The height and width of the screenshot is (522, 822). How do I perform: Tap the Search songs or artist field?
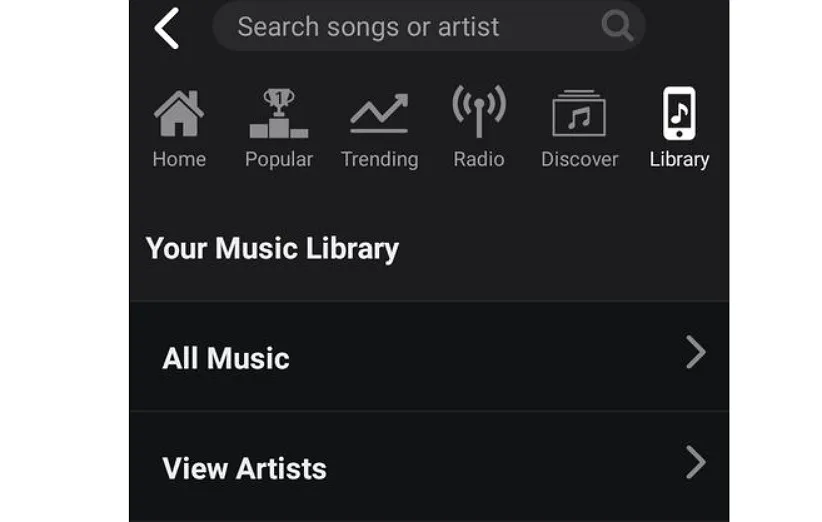pyautogui.click(x=400, y=27)
